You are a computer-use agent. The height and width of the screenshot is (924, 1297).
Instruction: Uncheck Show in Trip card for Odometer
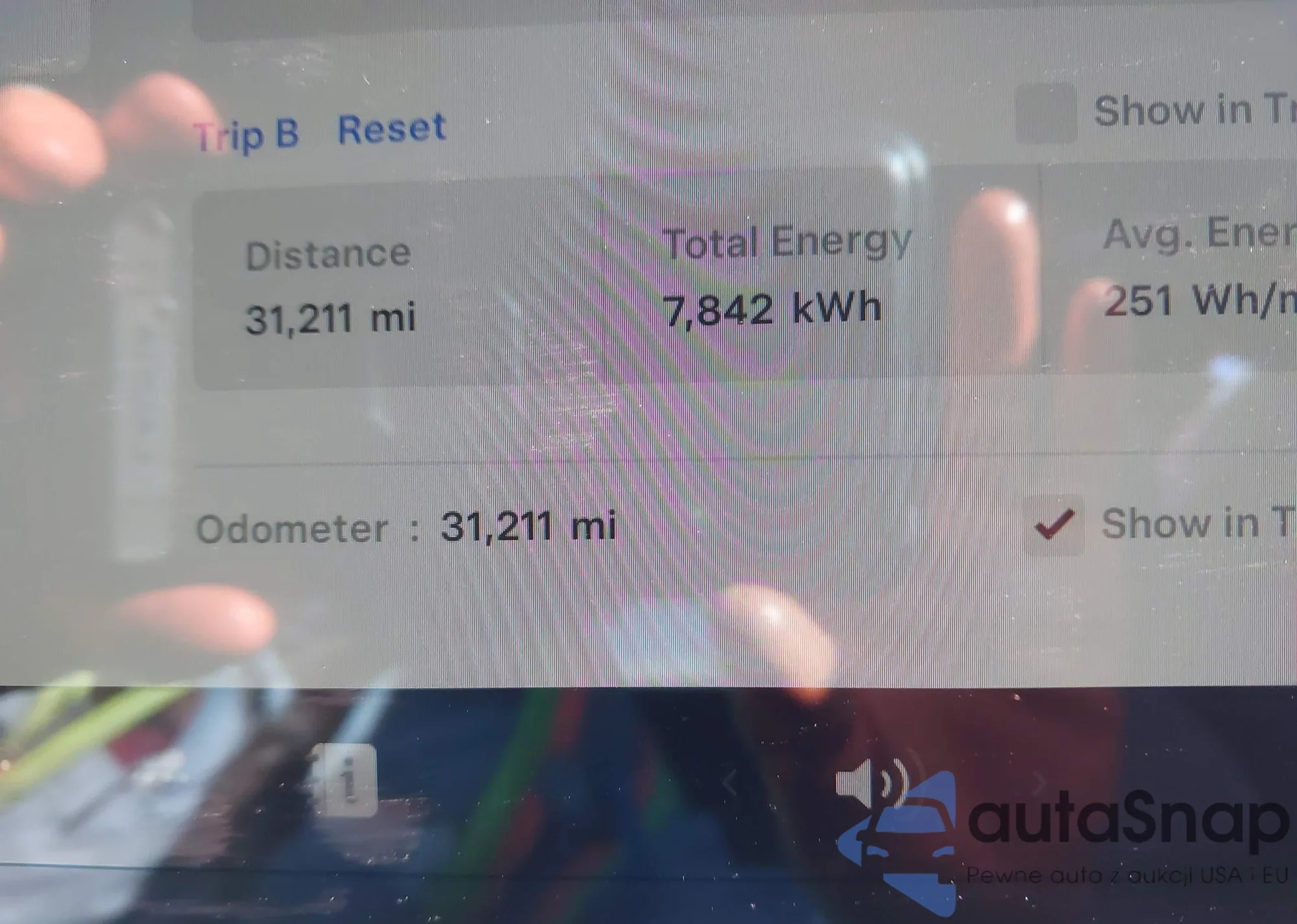coord(1054,525)
